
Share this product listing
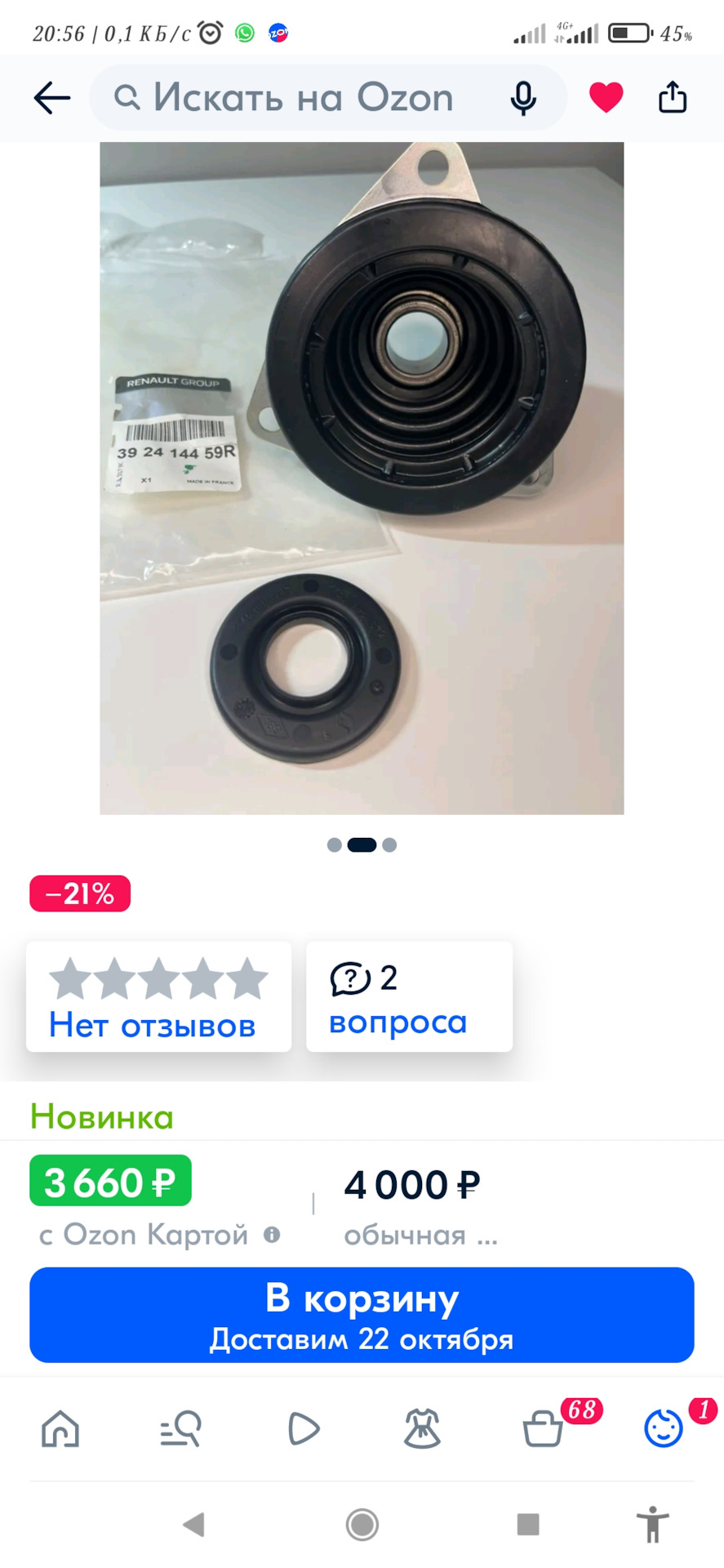[x=673, y=97]
